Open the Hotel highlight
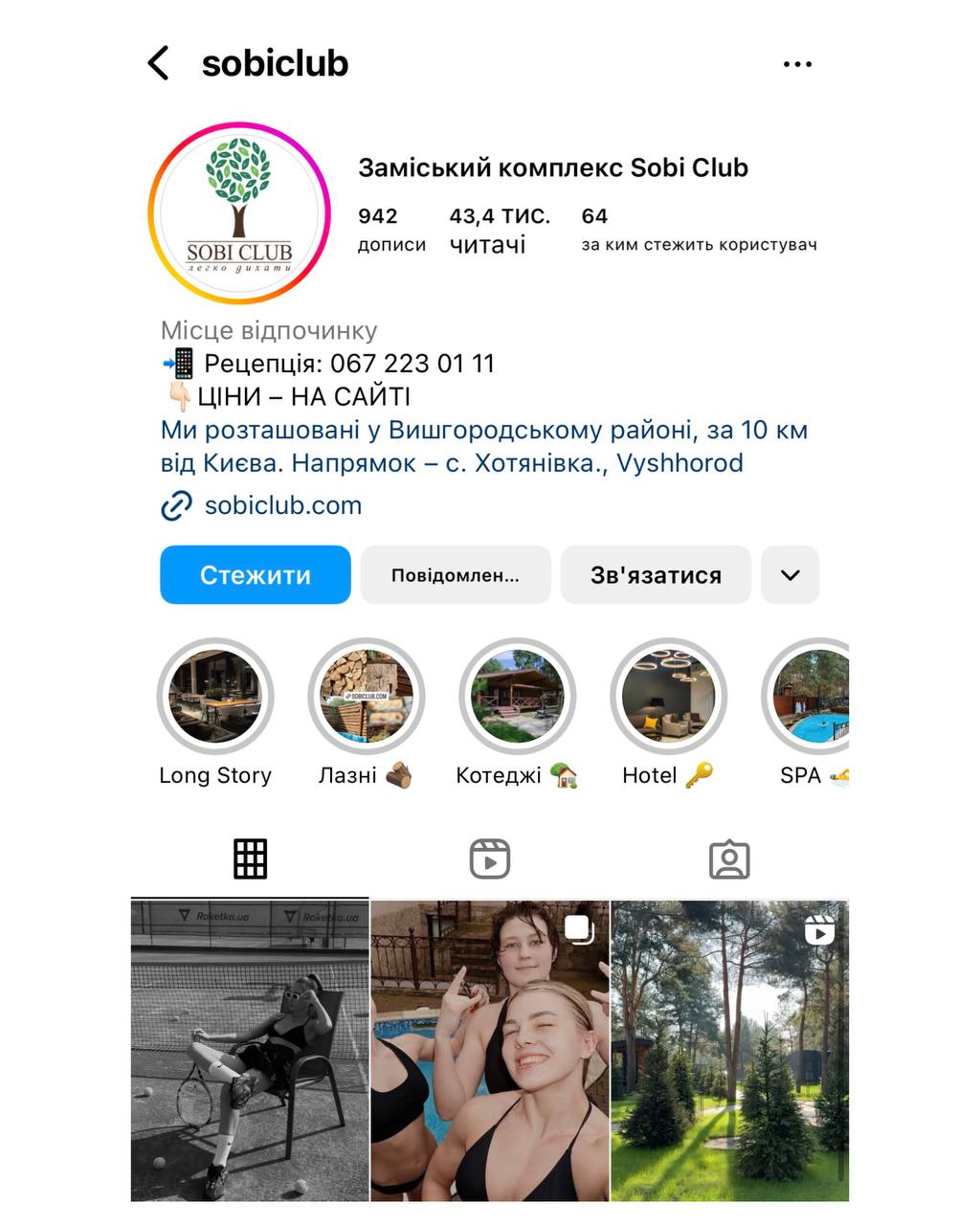 pyautogui.click(x=668, y=696)
